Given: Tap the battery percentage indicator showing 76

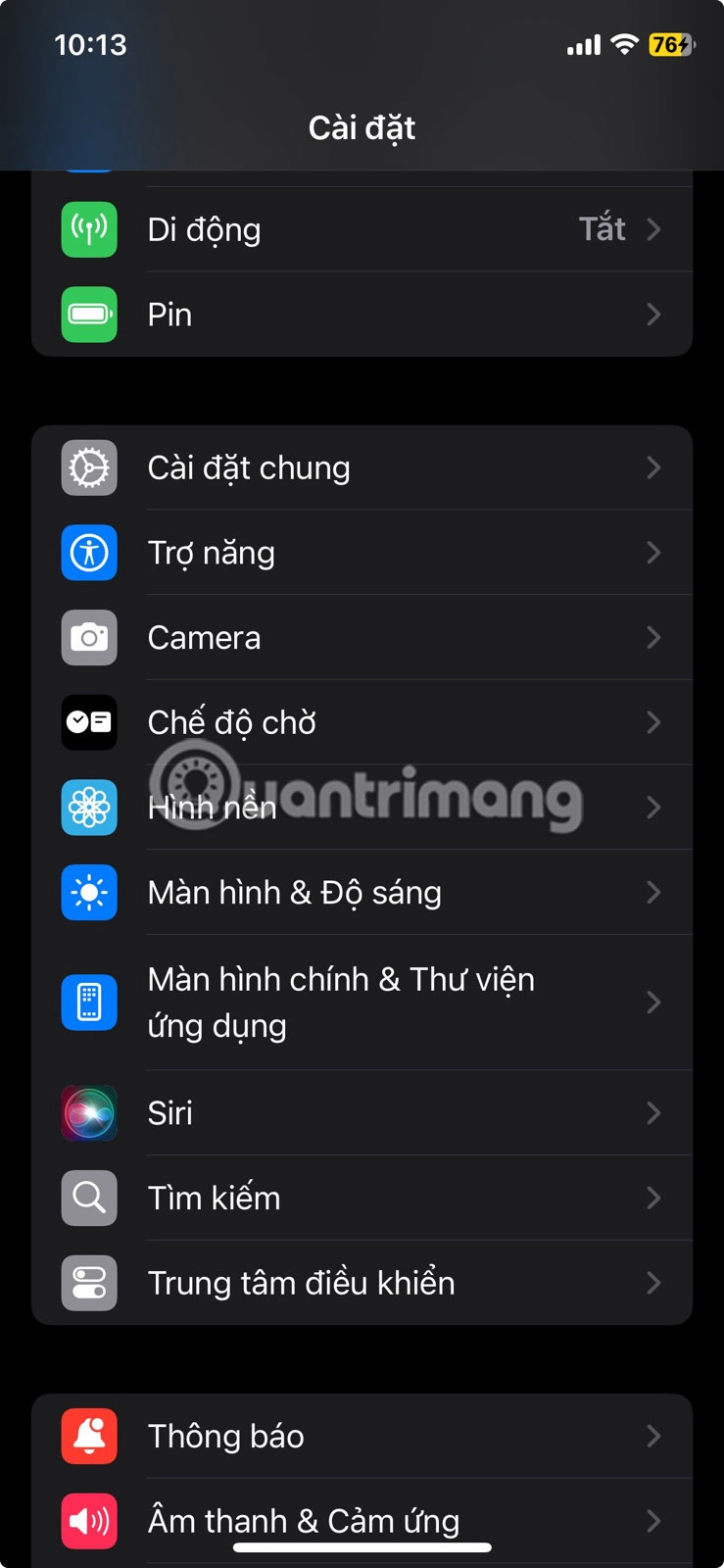Looking at the screenshot, I should coord(671,44).
